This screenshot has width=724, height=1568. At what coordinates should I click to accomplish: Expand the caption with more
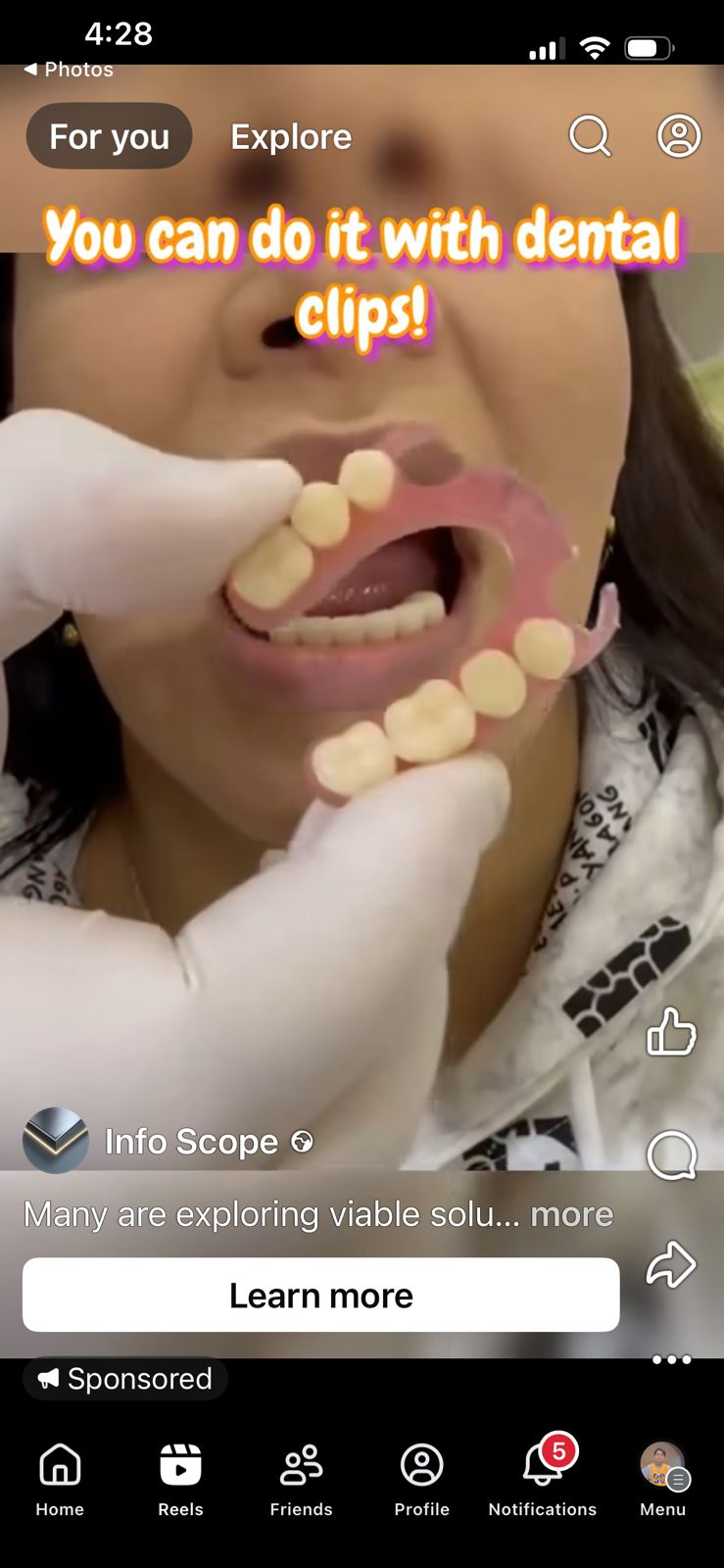571,1214
